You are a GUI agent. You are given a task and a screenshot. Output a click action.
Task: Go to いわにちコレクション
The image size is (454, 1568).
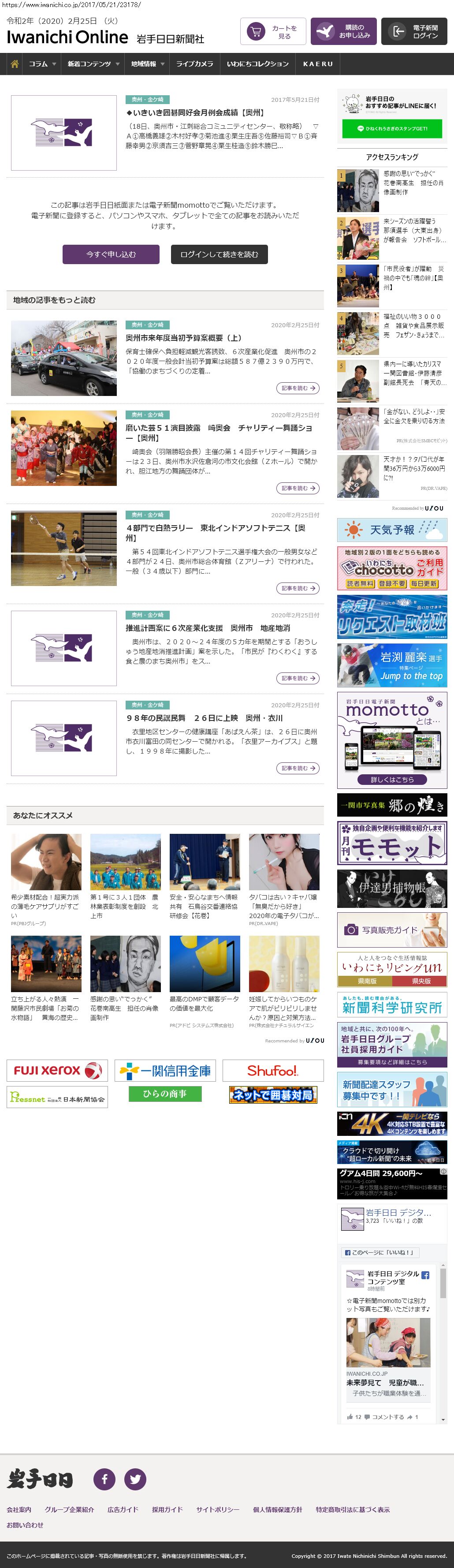click(x=257, y=64)
